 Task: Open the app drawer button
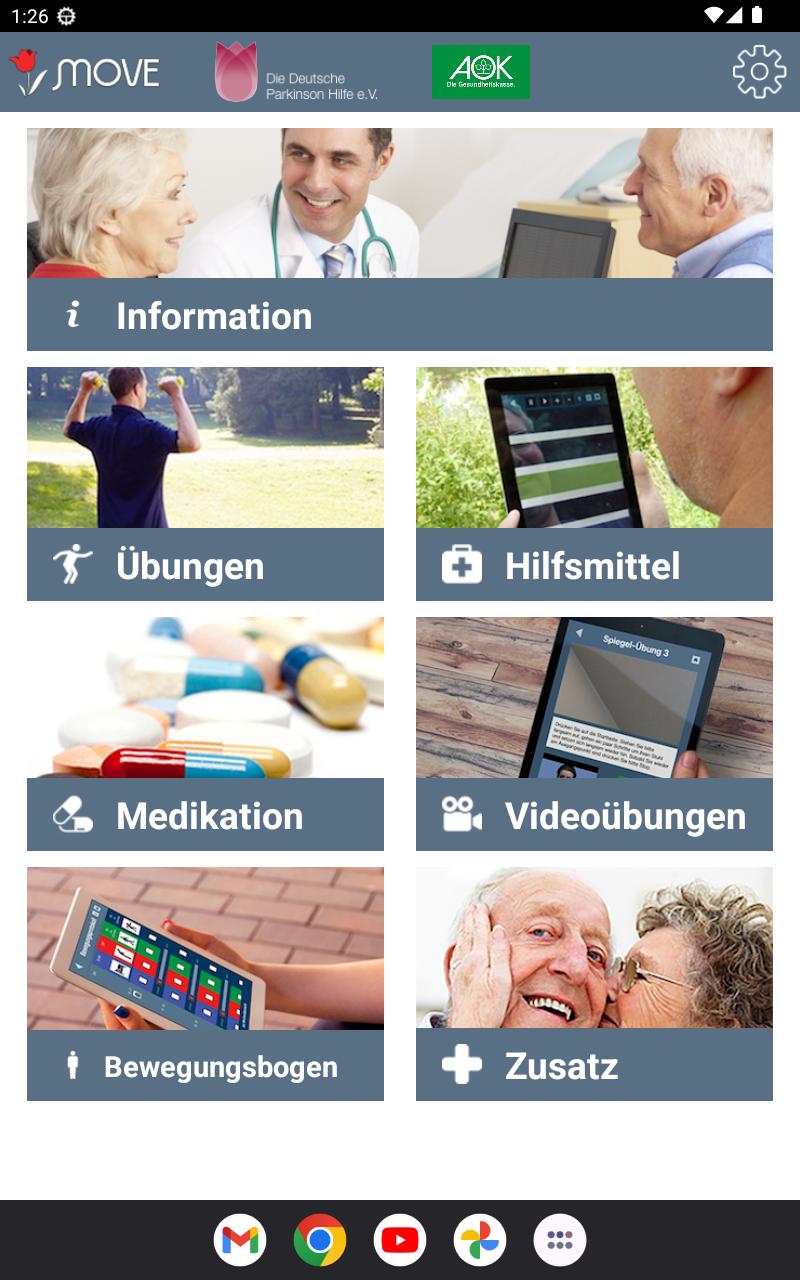point(560,1240)
